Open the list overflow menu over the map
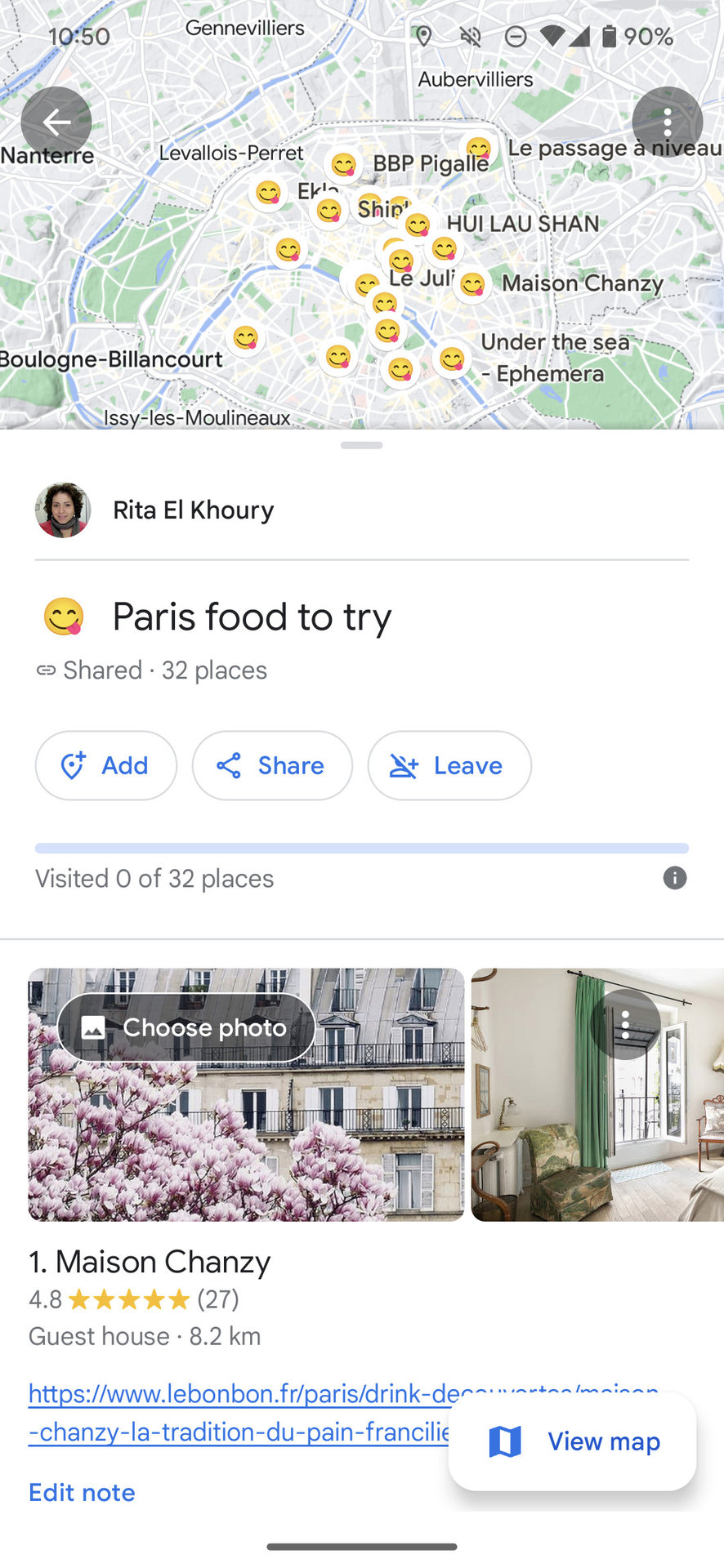This screenshot has width=724, height=1568. (x=667, y=122)
